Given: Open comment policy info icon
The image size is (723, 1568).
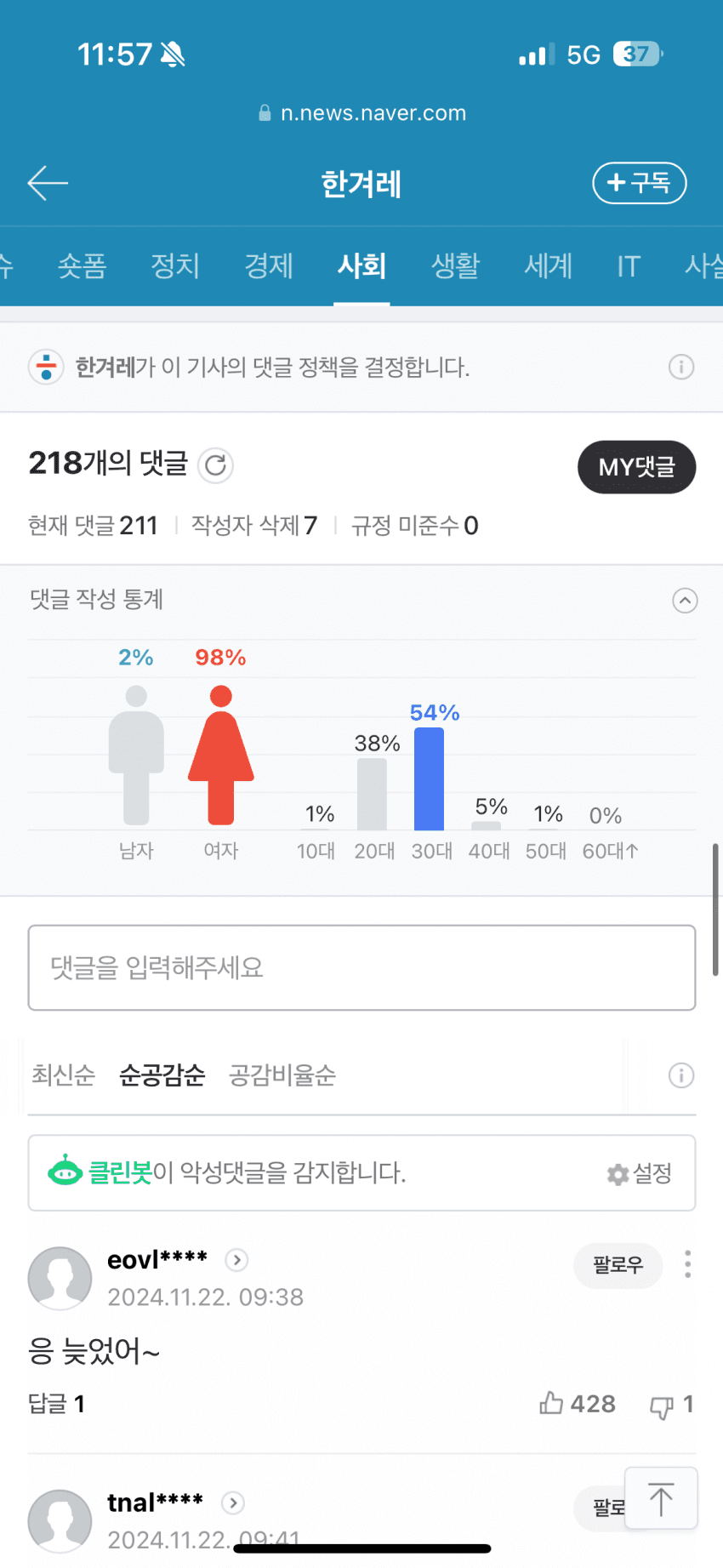Looking at the screenshot, I should click(x=681, y=368).
